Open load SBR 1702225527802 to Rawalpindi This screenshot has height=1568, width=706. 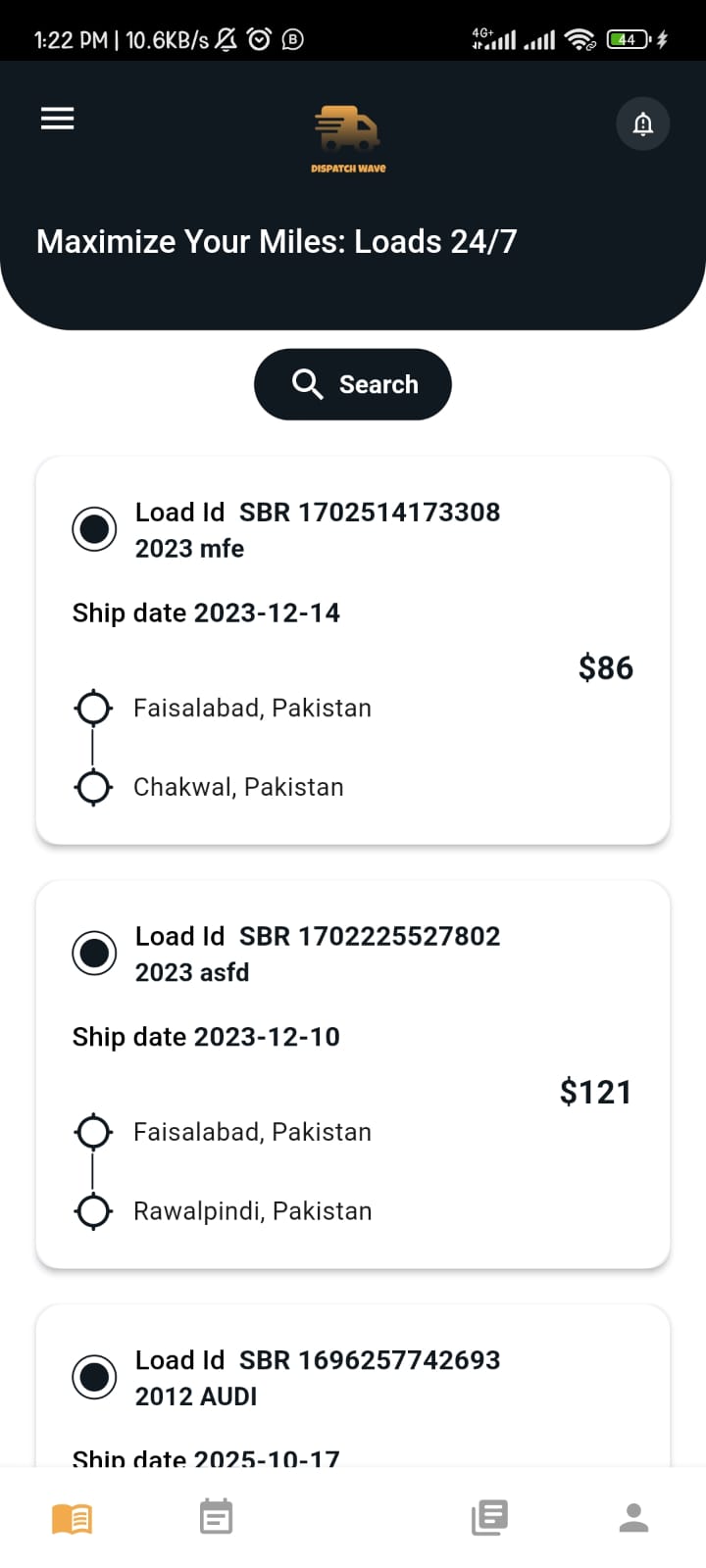click(353, 1074)
